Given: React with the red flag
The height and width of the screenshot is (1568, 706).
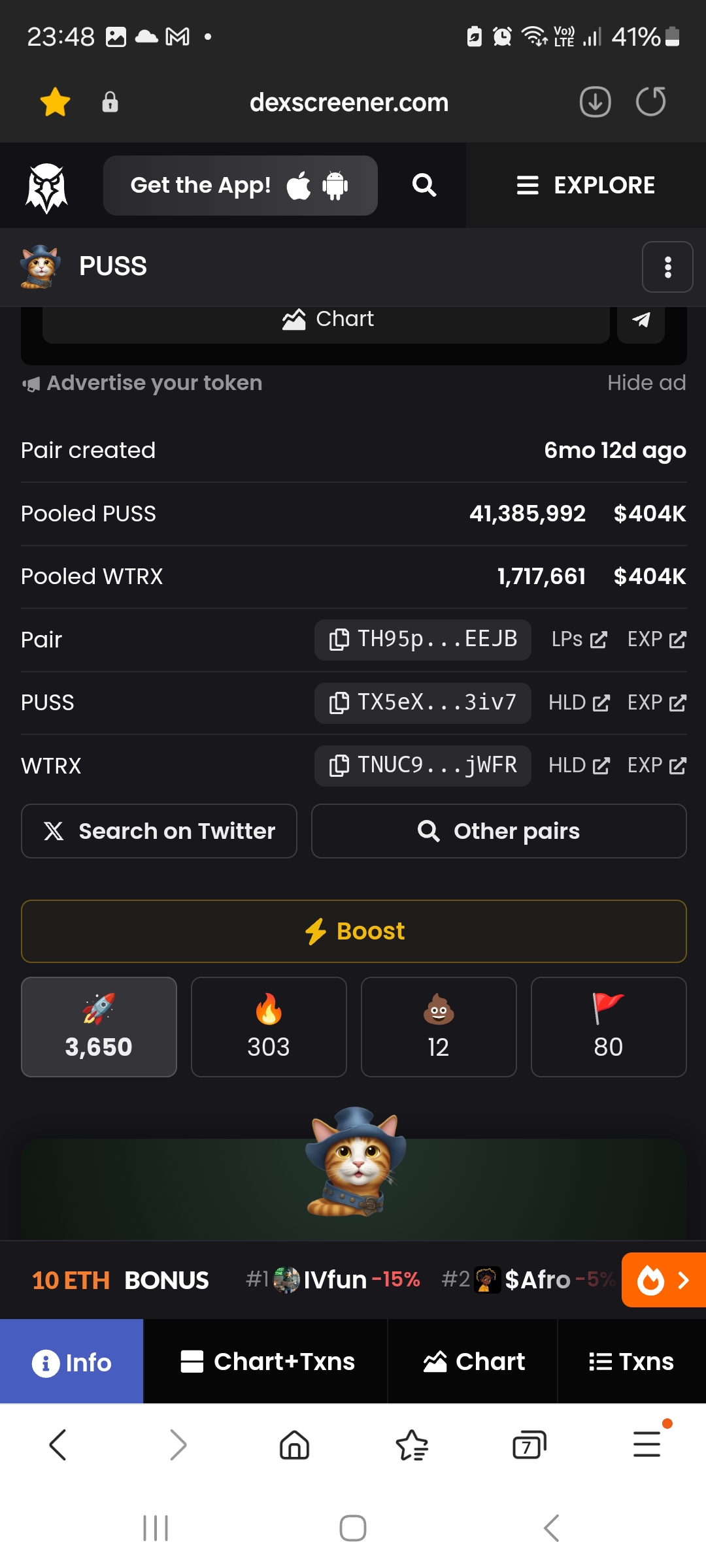Looking at the screenshot, I should pyautogui.click(x=608, y=1026).
